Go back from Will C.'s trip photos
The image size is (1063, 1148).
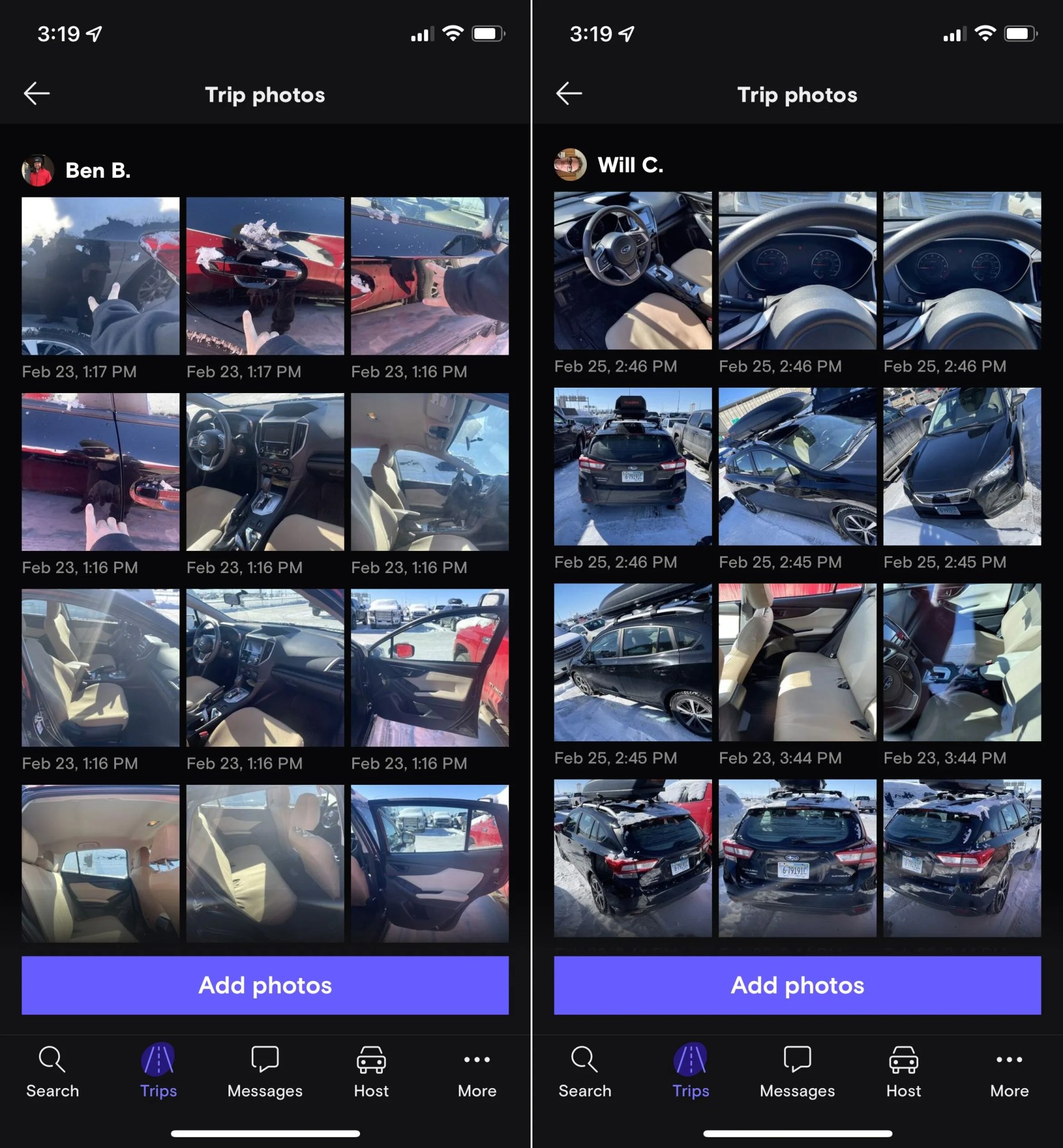click(x=568, y=94)
